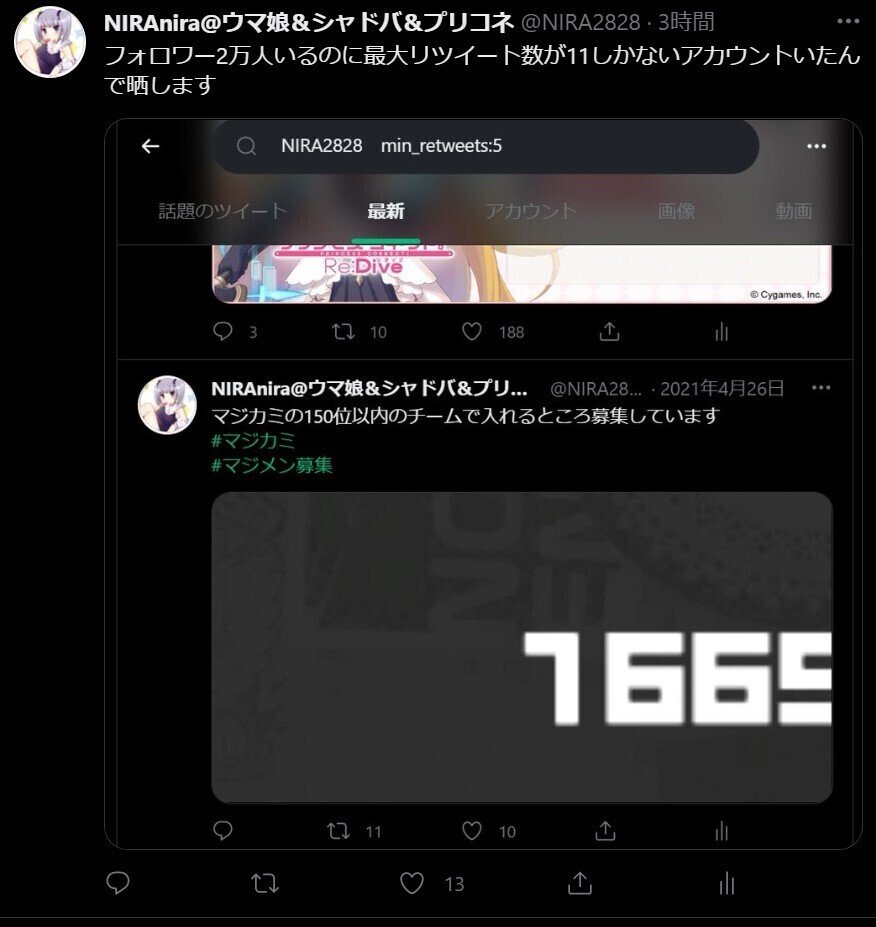
Task: Like the main tweet showing 13 likes
Action: 413,883
